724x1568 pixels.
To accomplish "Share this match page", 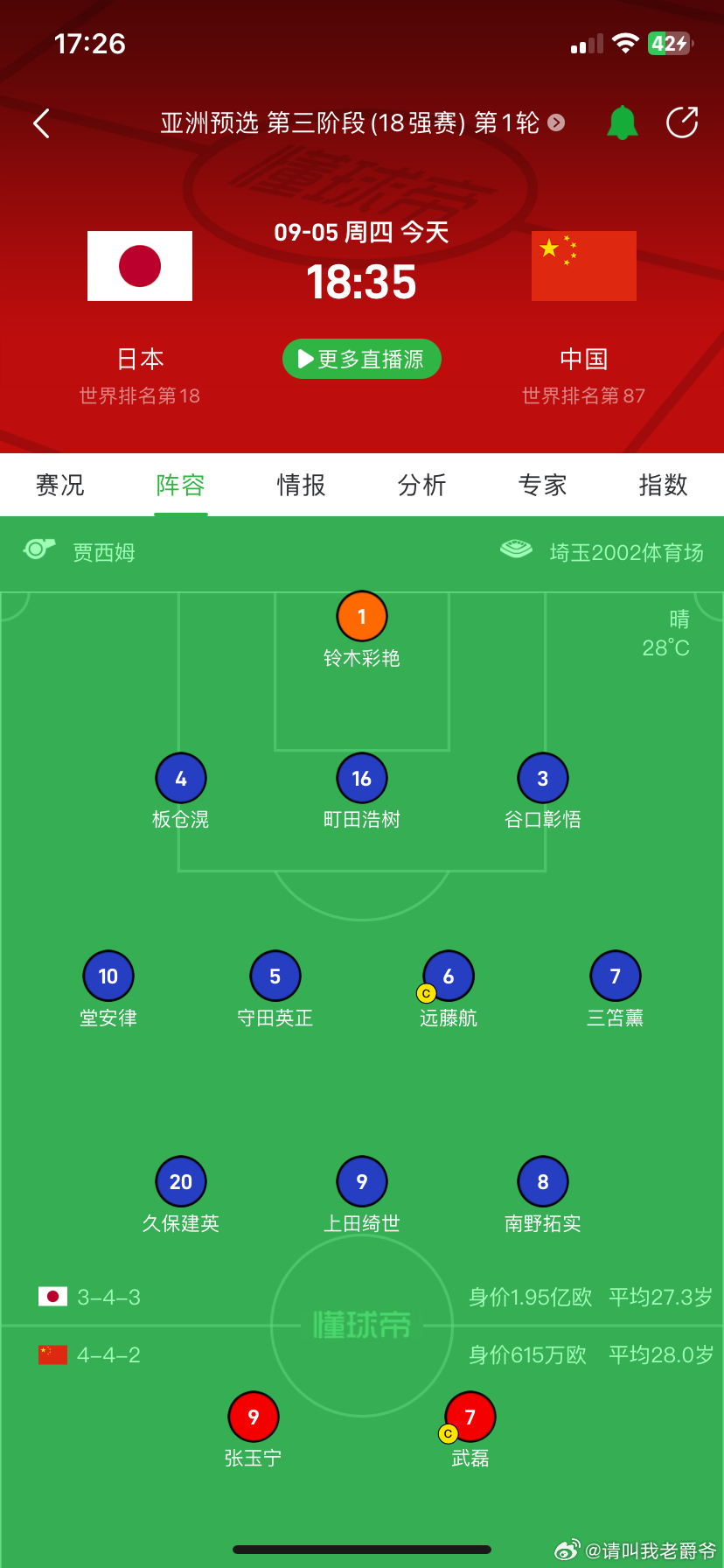I will 682,122.
